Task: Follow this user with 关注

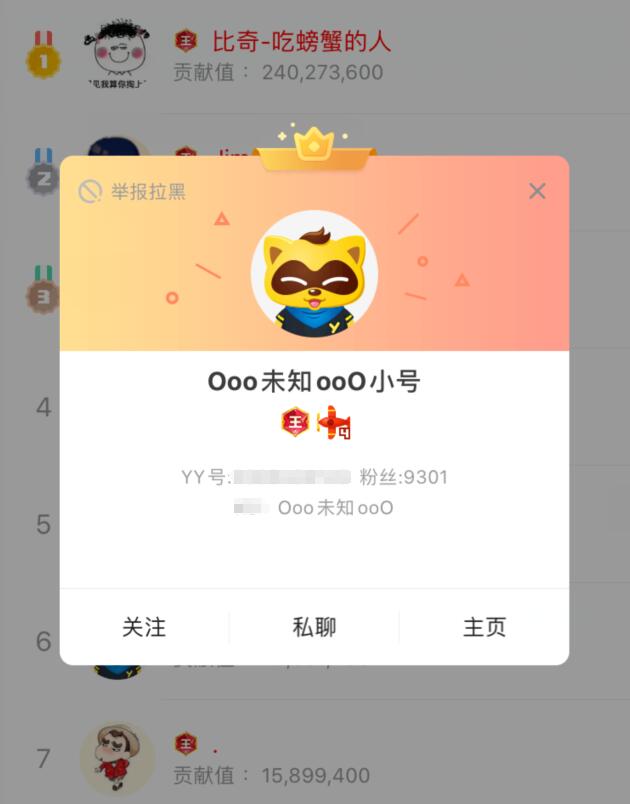Action: 144,627
